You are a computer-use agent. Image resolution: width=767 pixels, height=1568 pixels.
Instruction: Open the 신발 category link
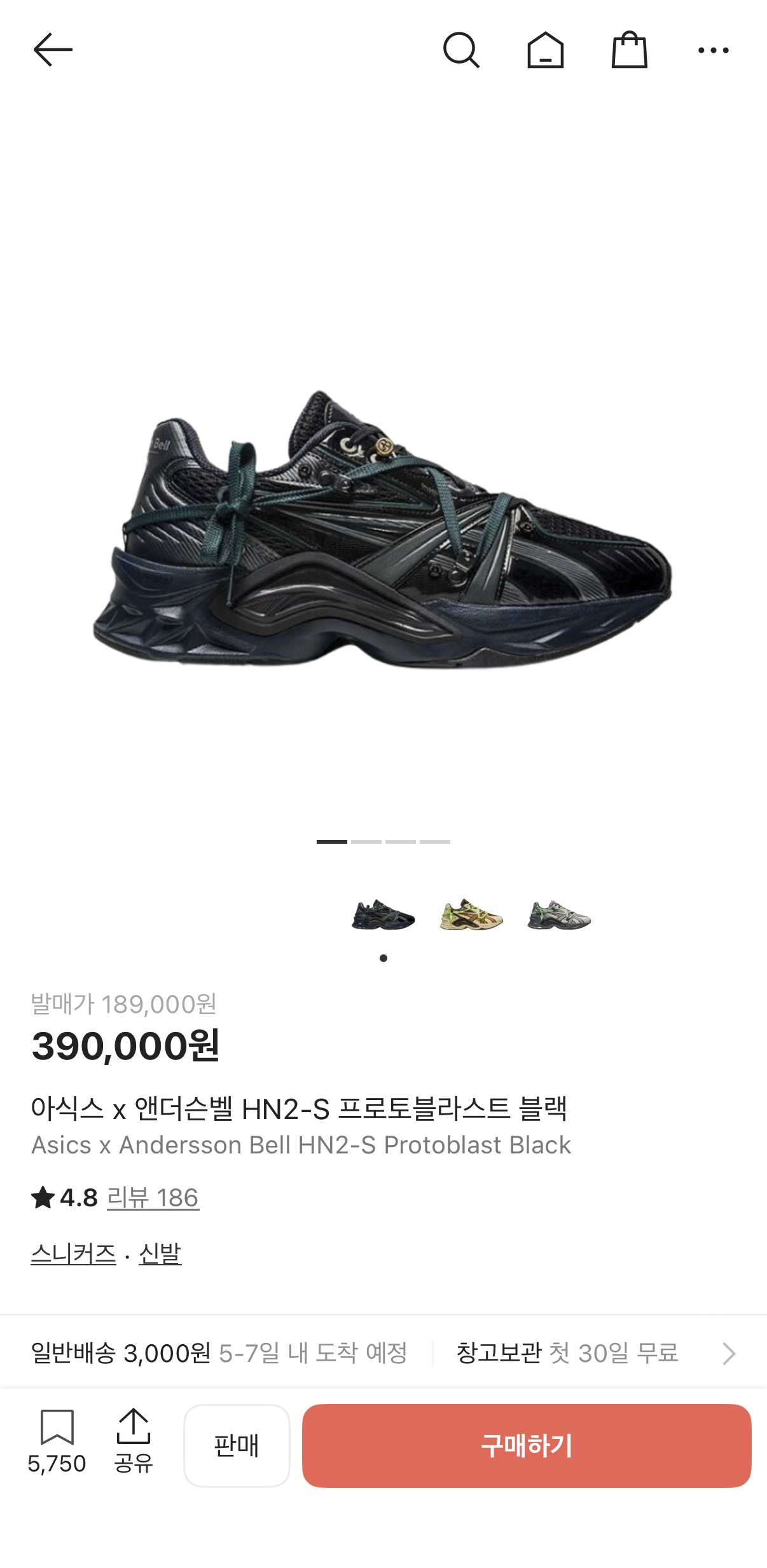coord(160,1254)
